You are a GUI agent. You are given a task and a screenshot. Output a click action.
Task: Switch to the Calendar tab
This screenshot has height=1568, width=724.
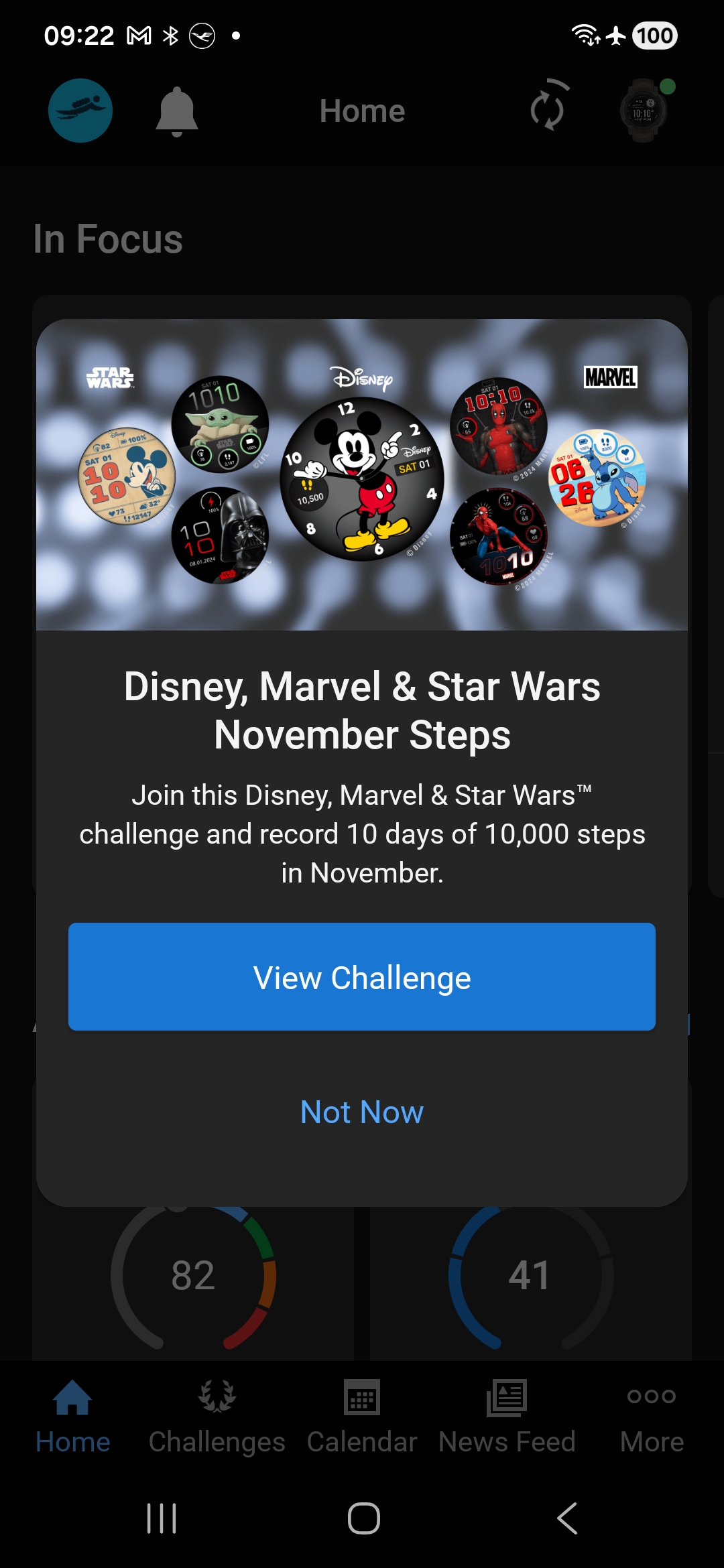click(362, 1415)
